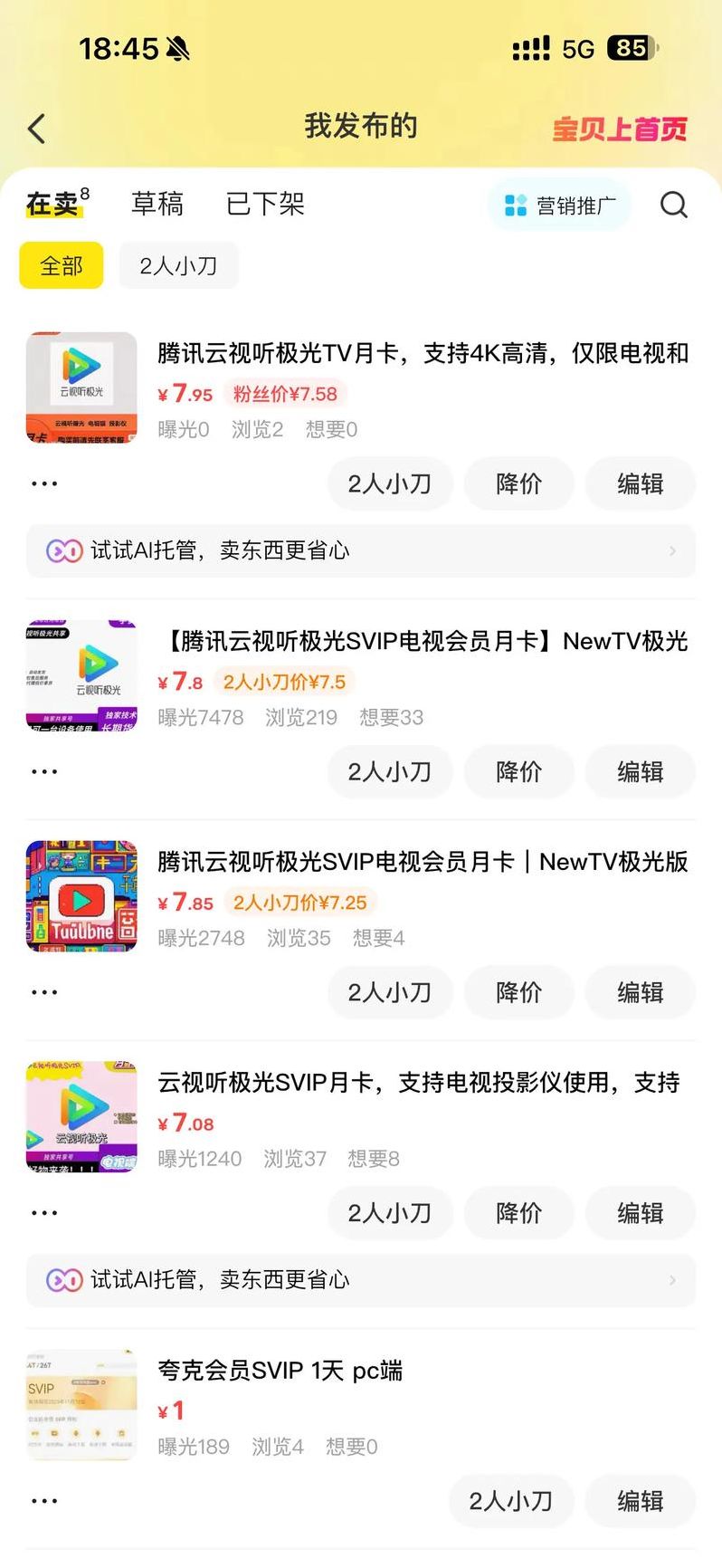The image size is (722, 1568).
Task: Open the search magnifier icon
Action: pyautogui.click(x=673, y=206)
